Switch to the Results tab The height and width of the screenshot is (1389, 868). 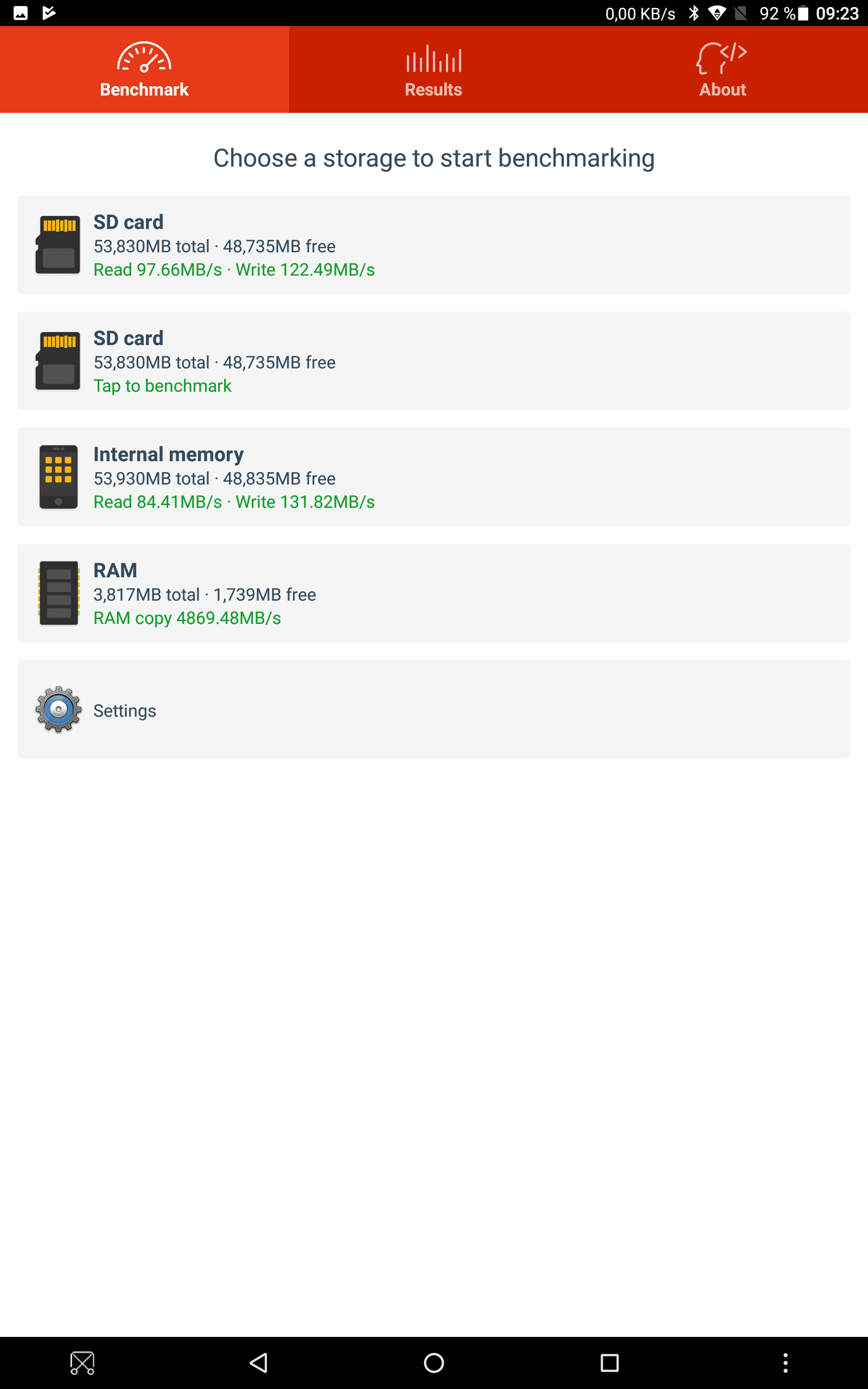(434, 69)
